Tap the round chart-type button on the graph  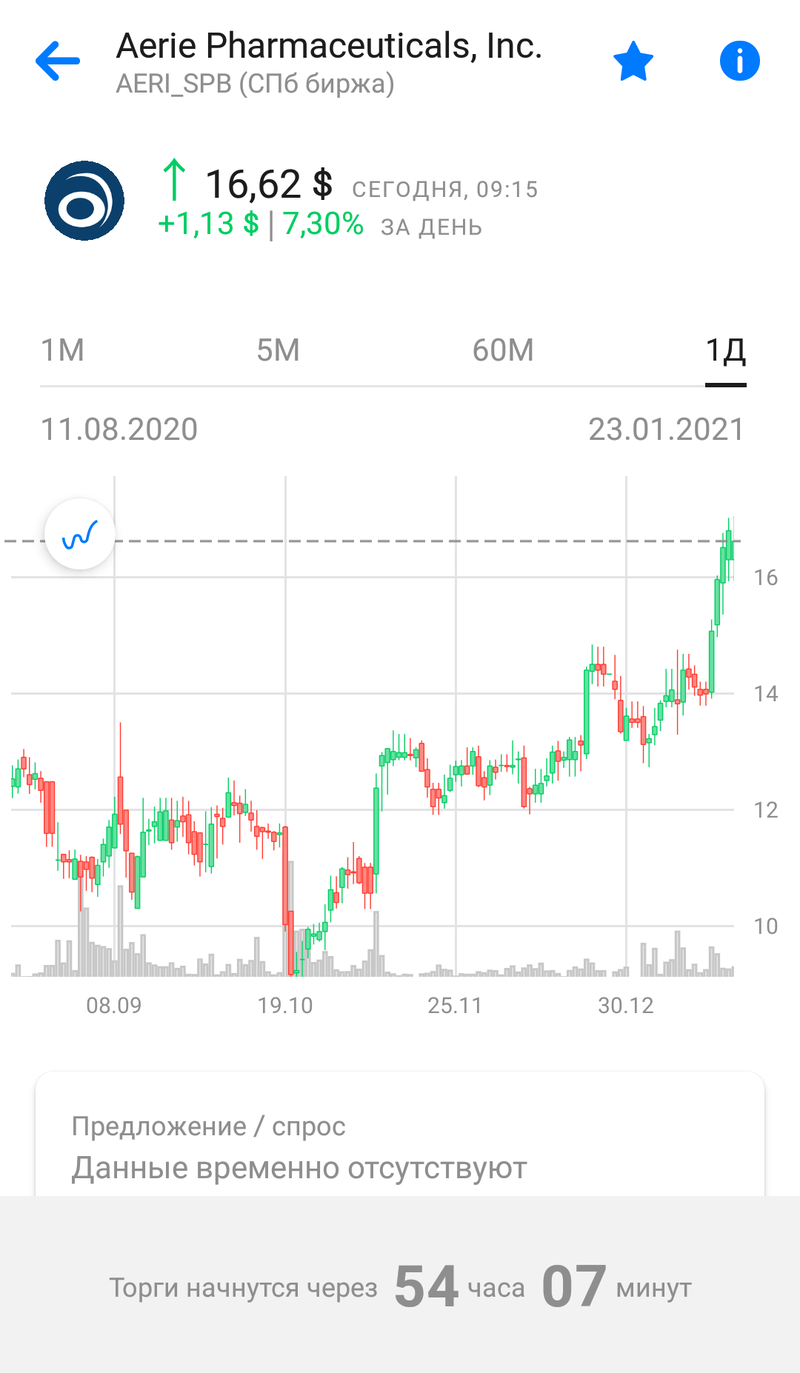pos(80,534)
